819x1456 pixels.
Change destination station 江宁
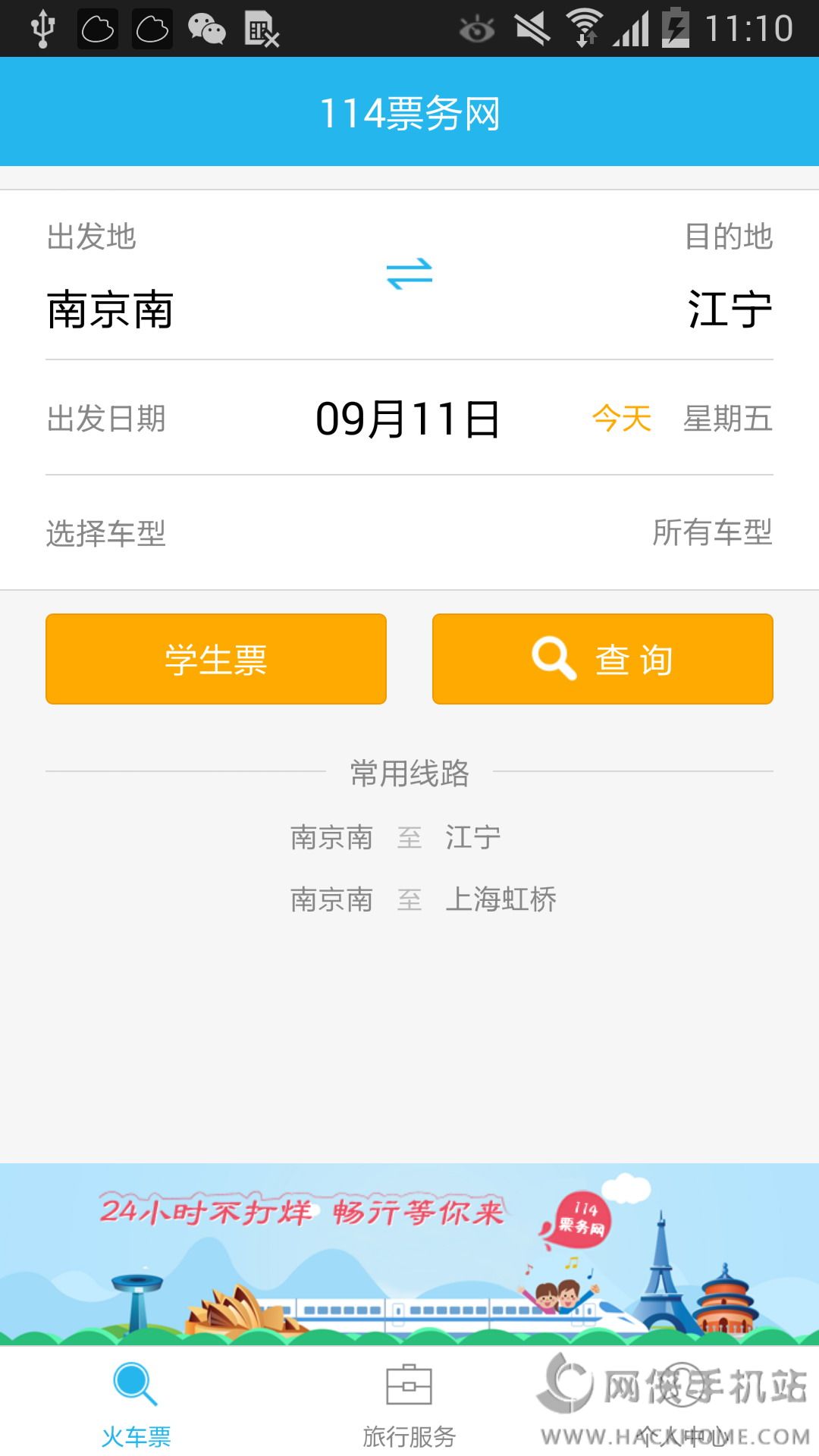tap(729, 309)
